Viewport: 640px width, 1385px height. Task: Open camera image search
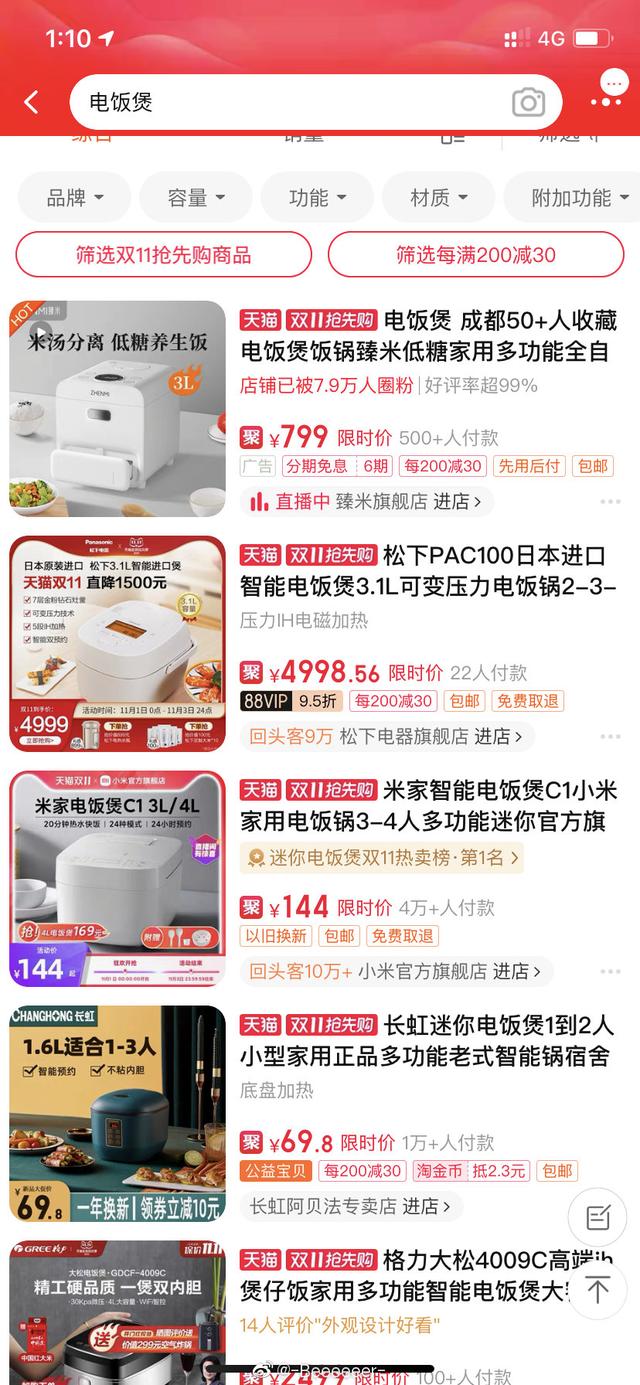coord(528,102)
